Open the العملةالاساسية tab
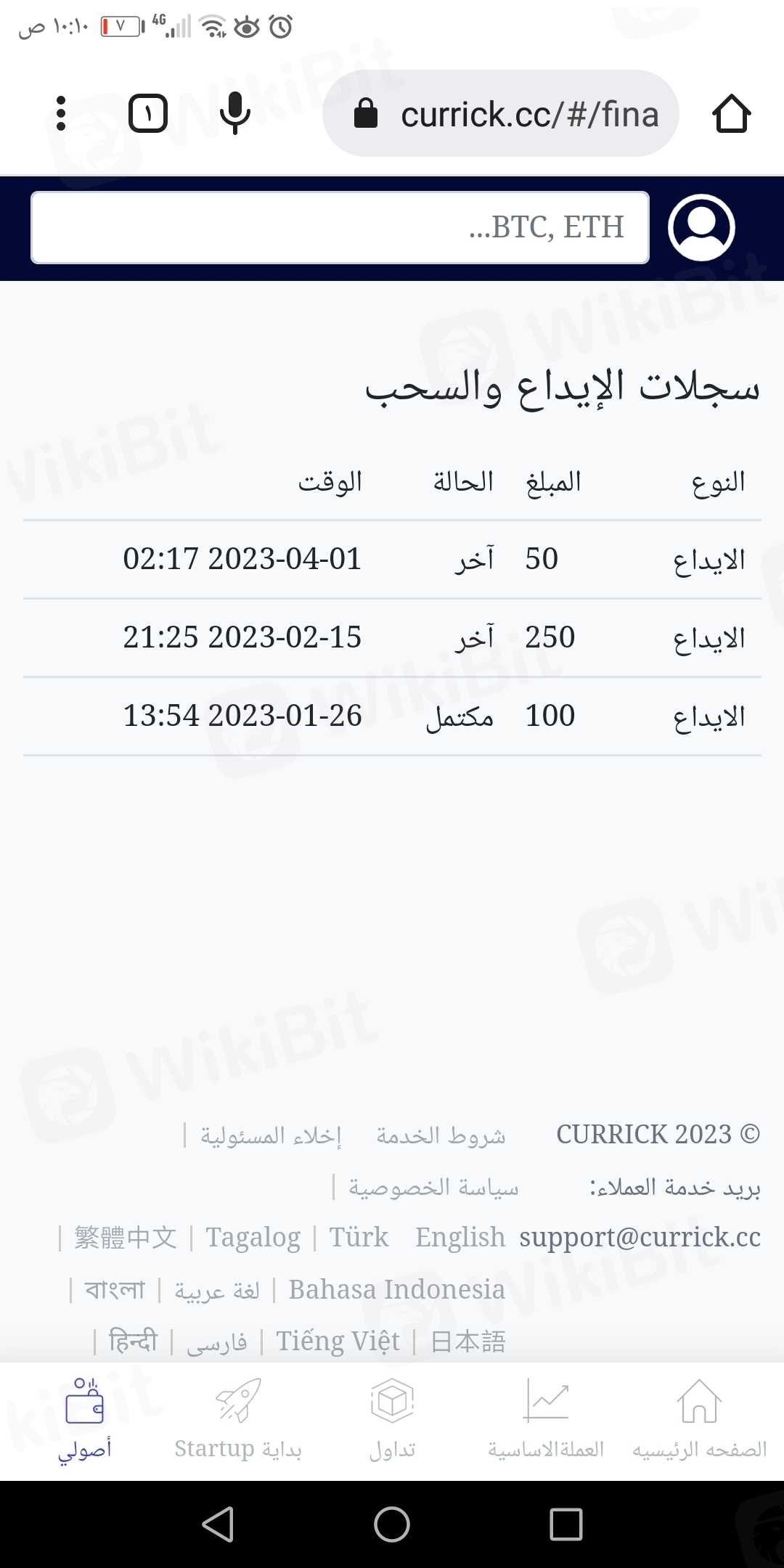 [546, 1421]
